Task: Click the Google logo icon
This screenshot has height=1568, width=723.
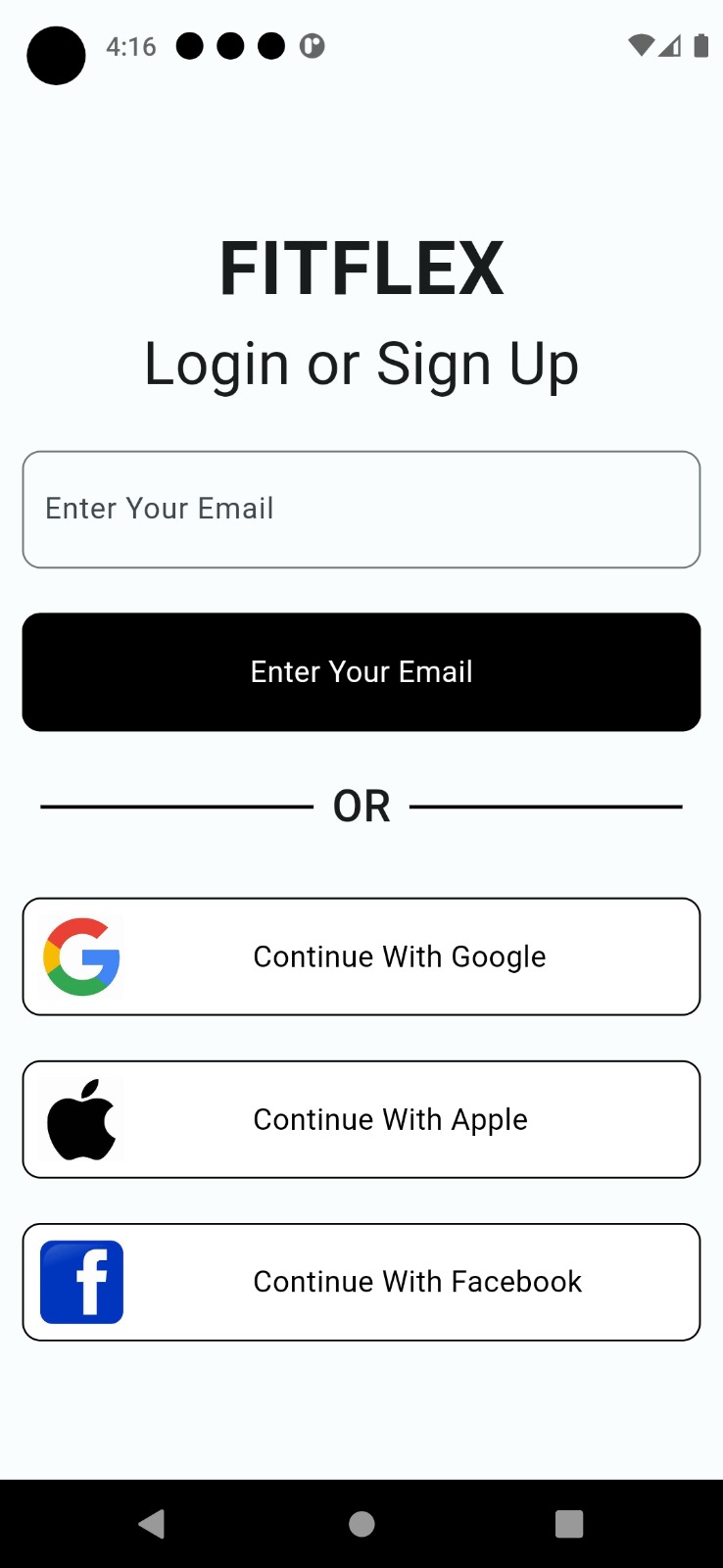Action: click(x=81, y=955)
